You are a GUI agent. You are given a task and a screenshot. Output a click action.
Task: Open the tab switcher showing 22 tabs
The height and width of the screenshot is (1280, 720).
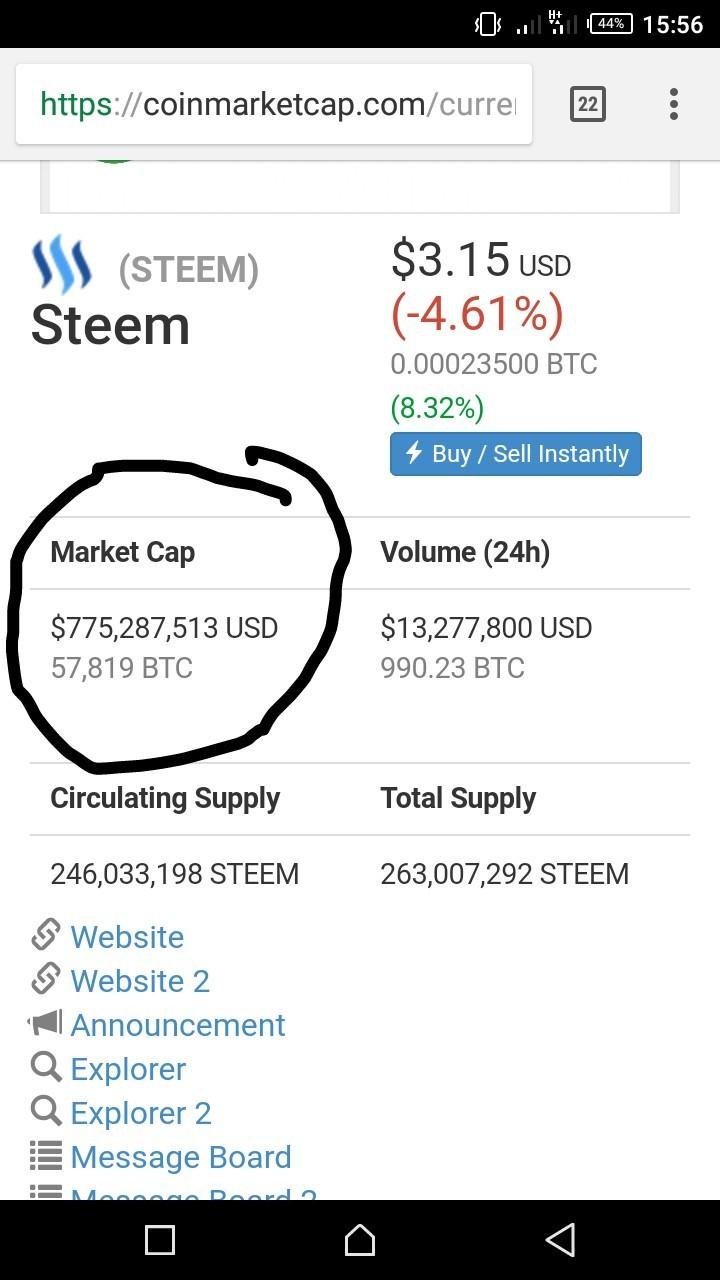click(x=587, y=104)
